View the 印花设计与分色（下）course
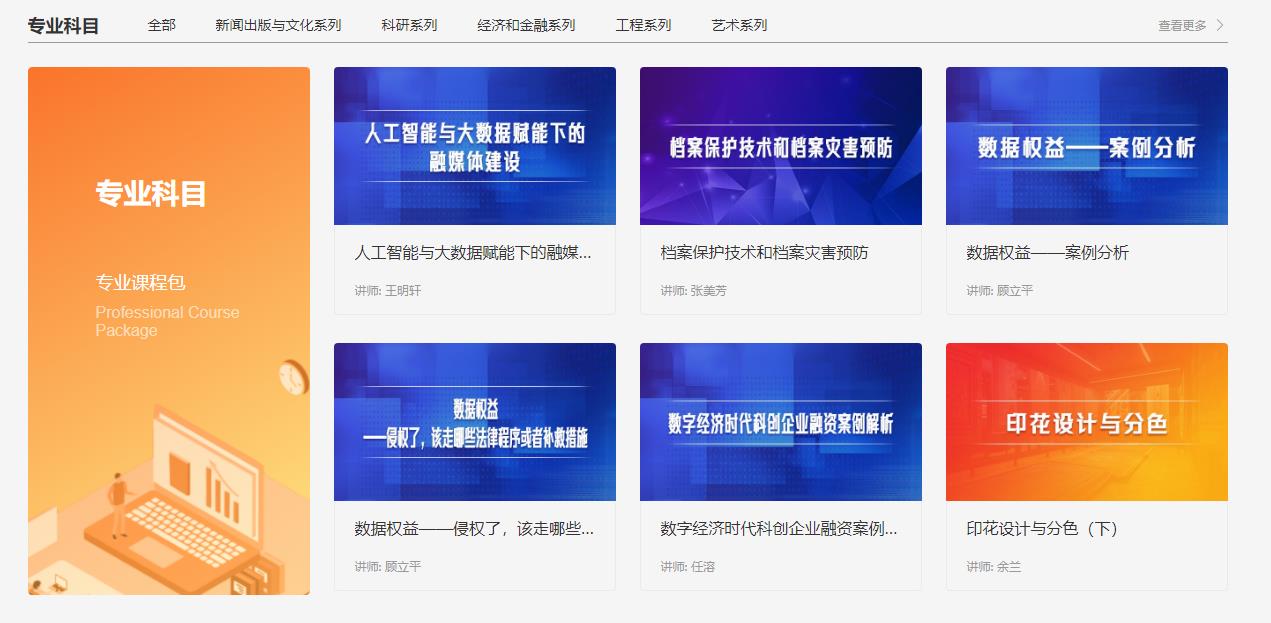1271x623 pixels. (x=1086, y=466)
